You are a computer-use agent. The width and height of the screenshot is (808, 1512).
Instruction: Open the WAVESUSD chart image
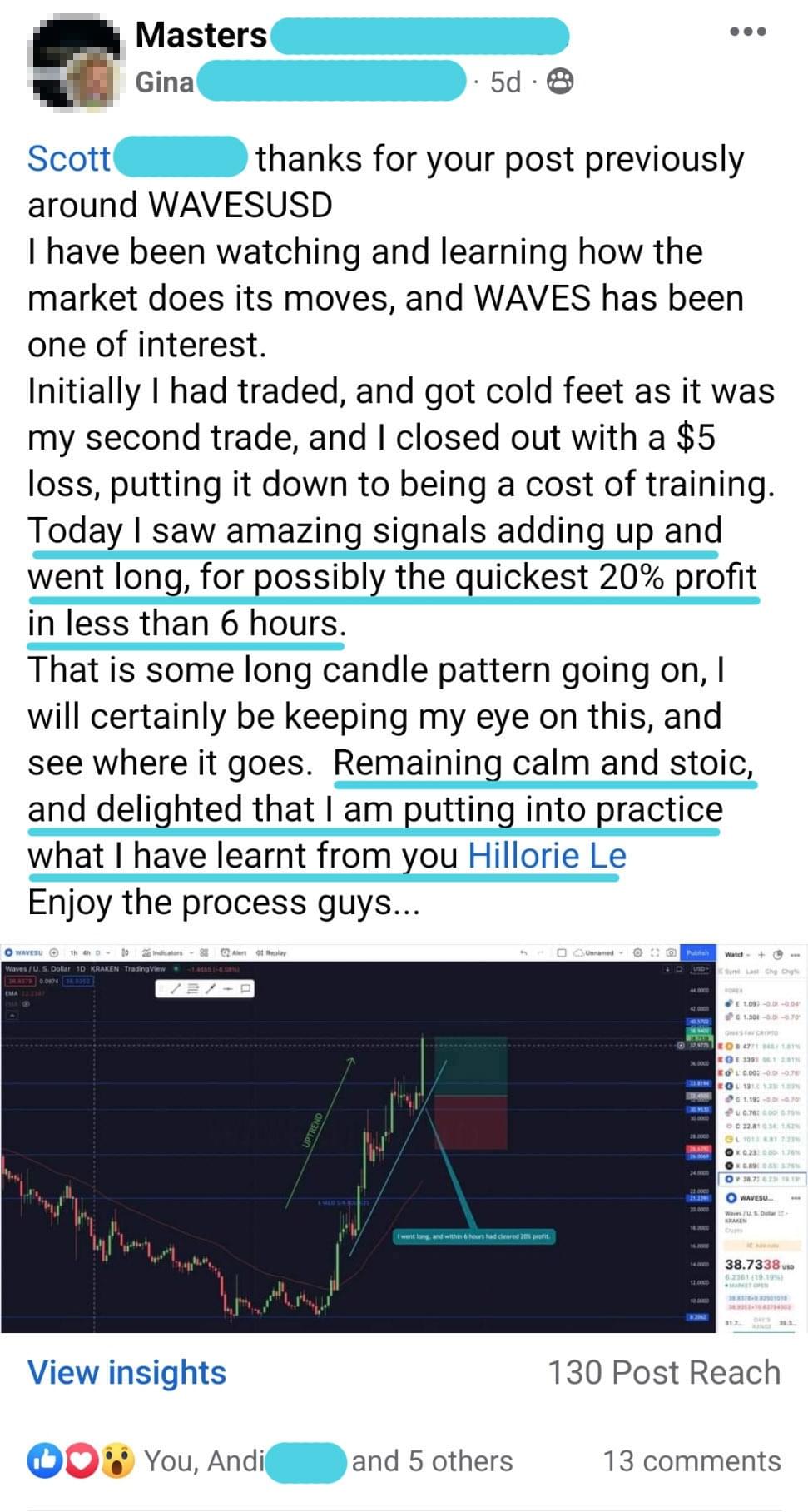tap(403, 1139)
